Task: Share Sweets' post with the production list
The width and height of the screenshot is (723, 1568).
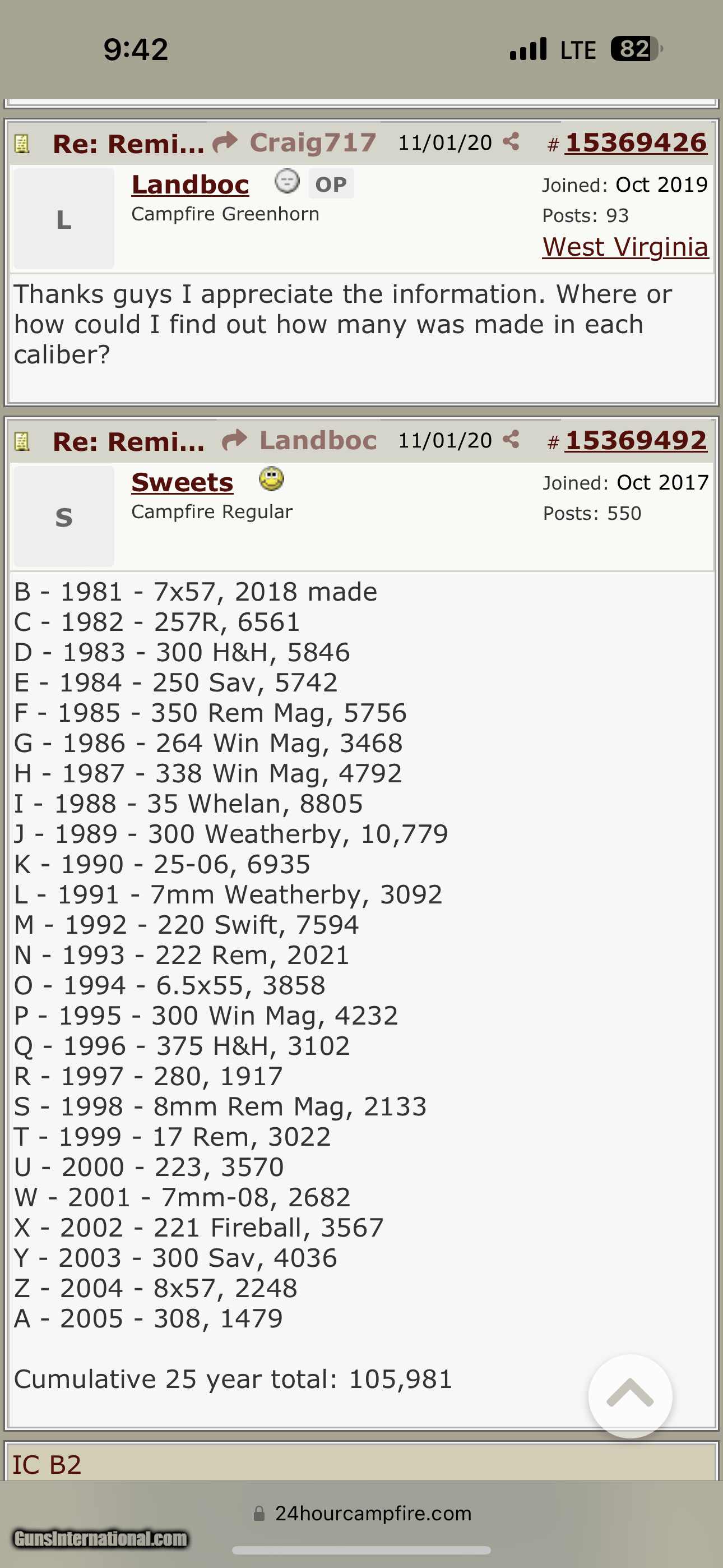Action: [x=511, y=440]
